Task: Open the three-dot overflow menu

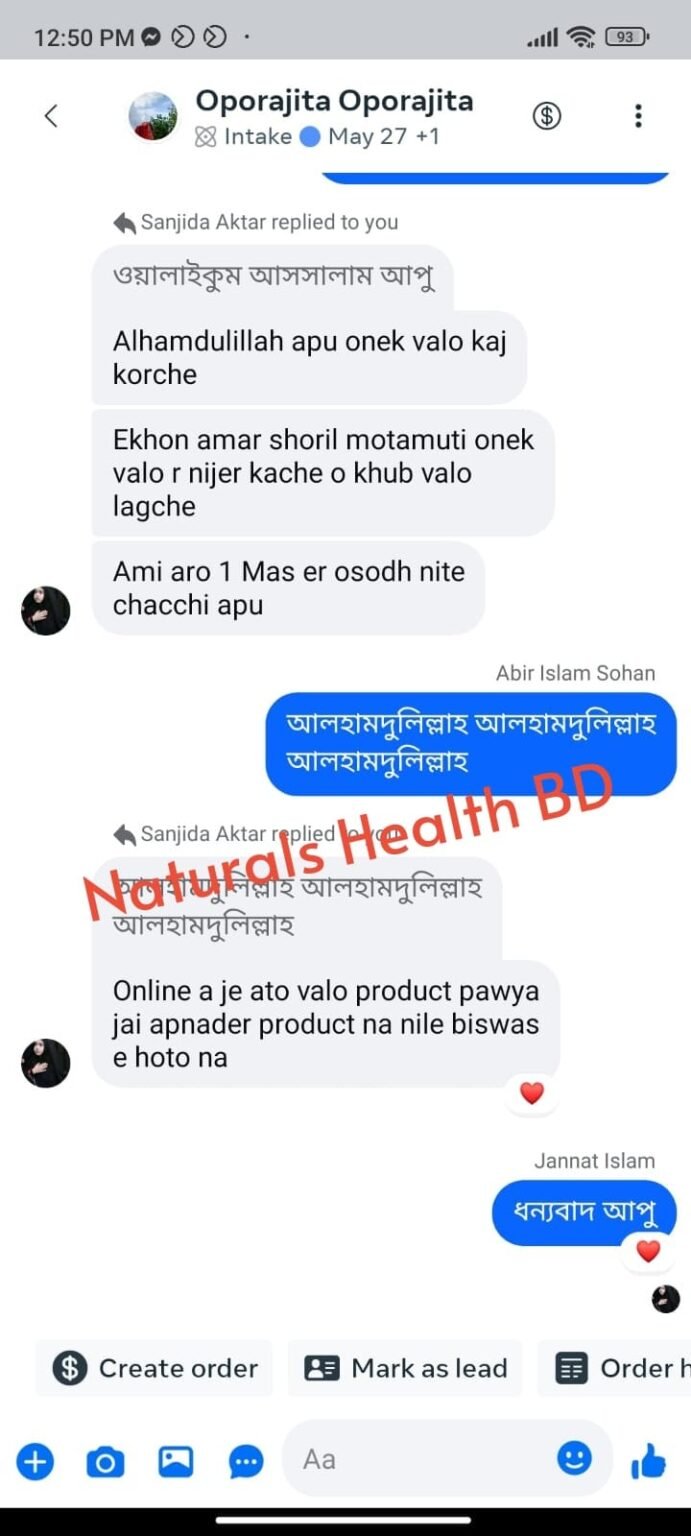Action: 638,116
